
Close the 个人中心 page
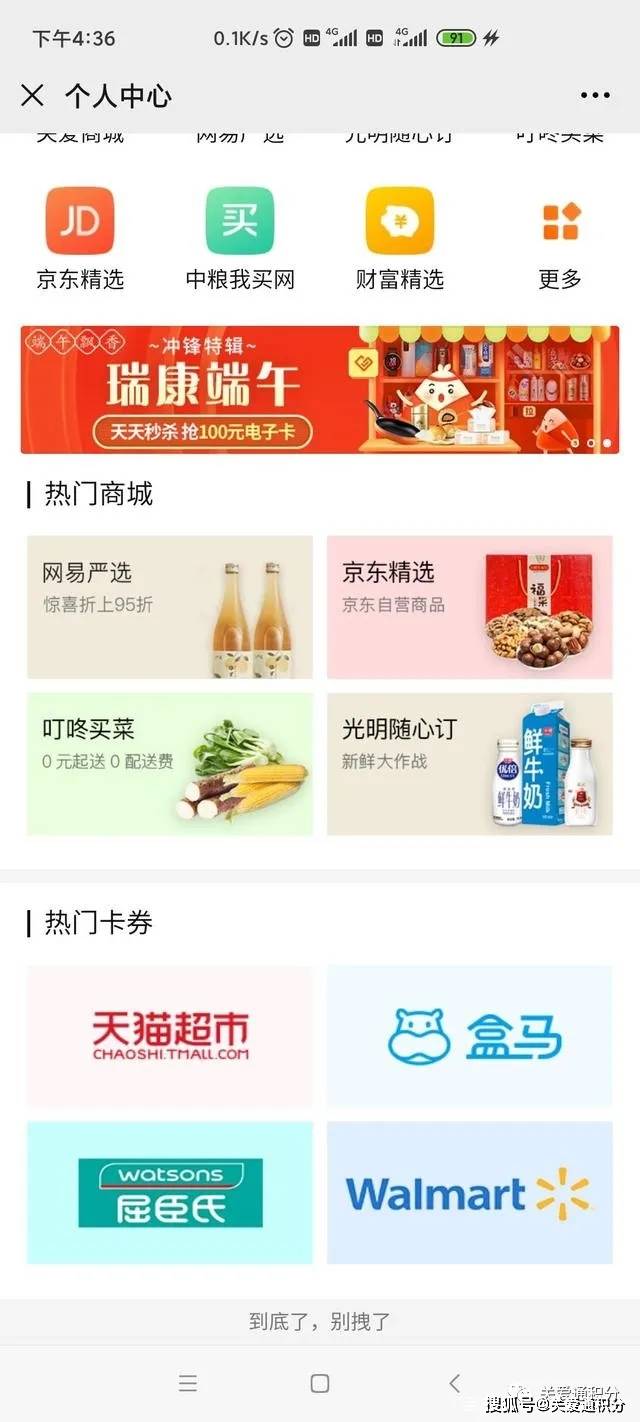[32, 96]
